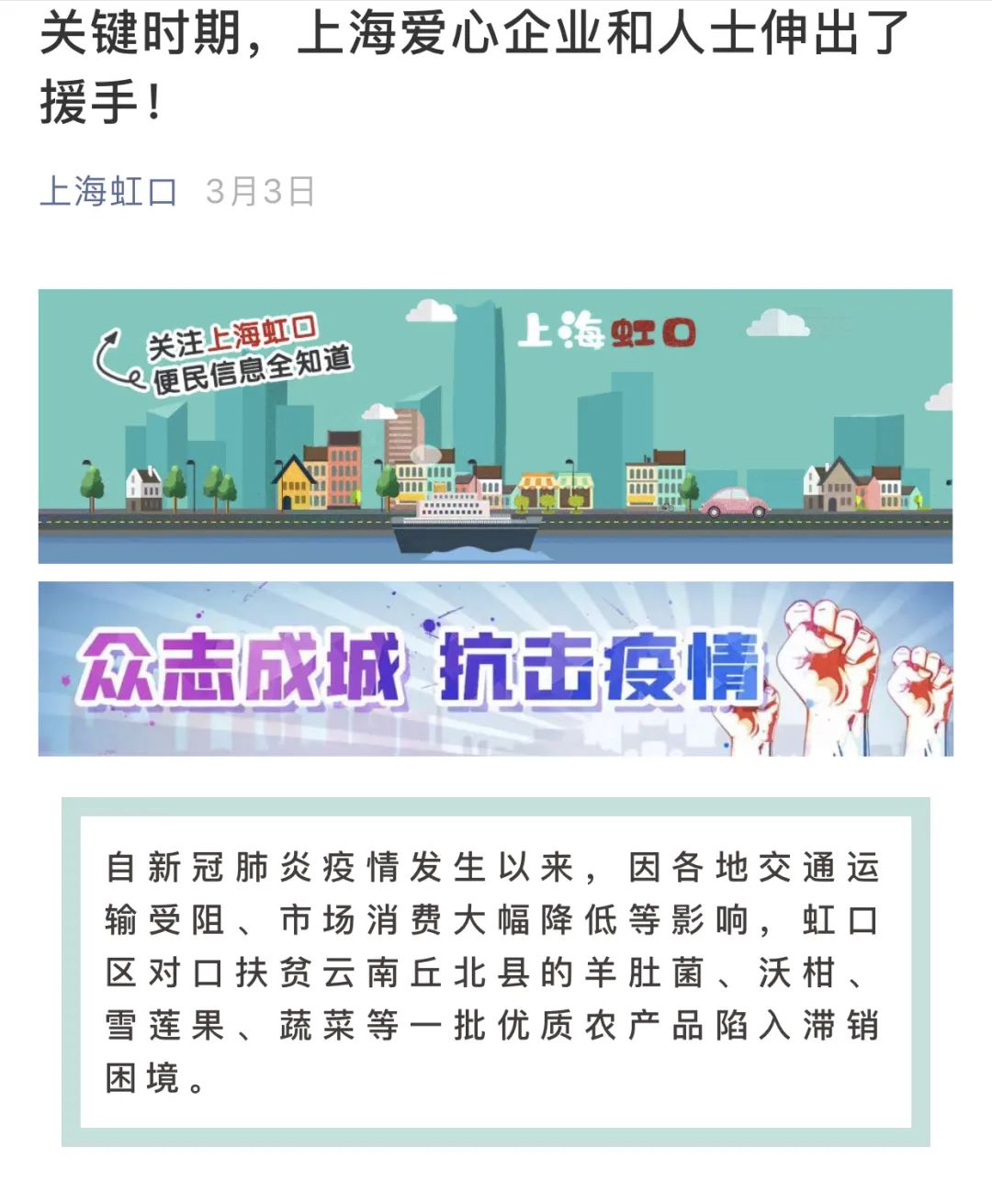
Task: Open the 上海虹口 account link
Action: [108, 192]
